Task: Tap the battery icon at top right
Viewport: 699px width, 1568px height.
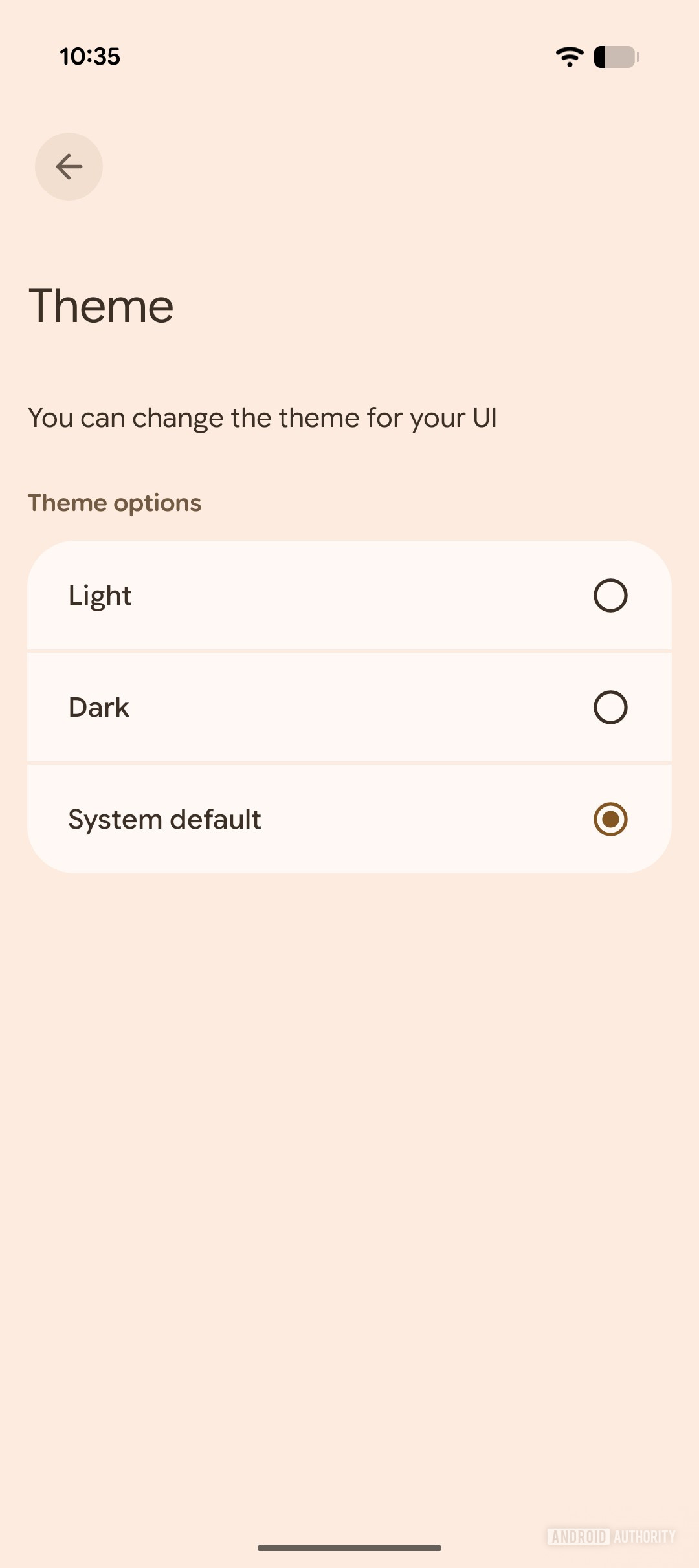Action: [x=616, y=57]
